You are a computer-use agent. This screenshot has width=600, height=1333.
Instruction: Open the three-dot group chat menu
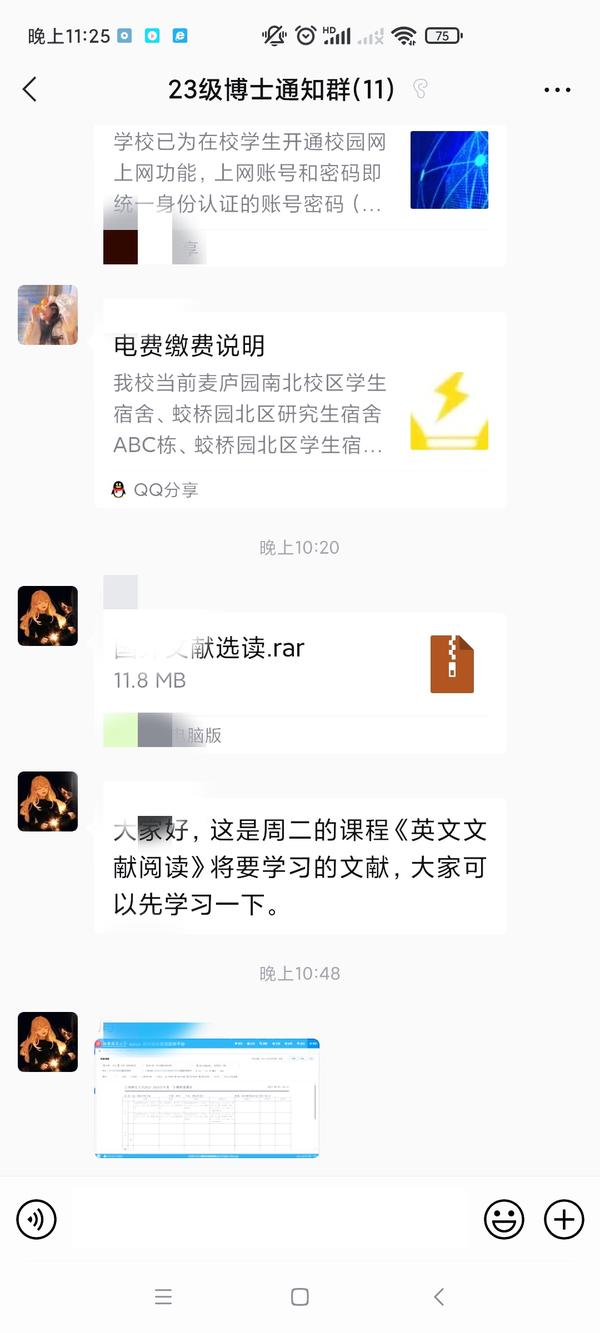(557, 90)
